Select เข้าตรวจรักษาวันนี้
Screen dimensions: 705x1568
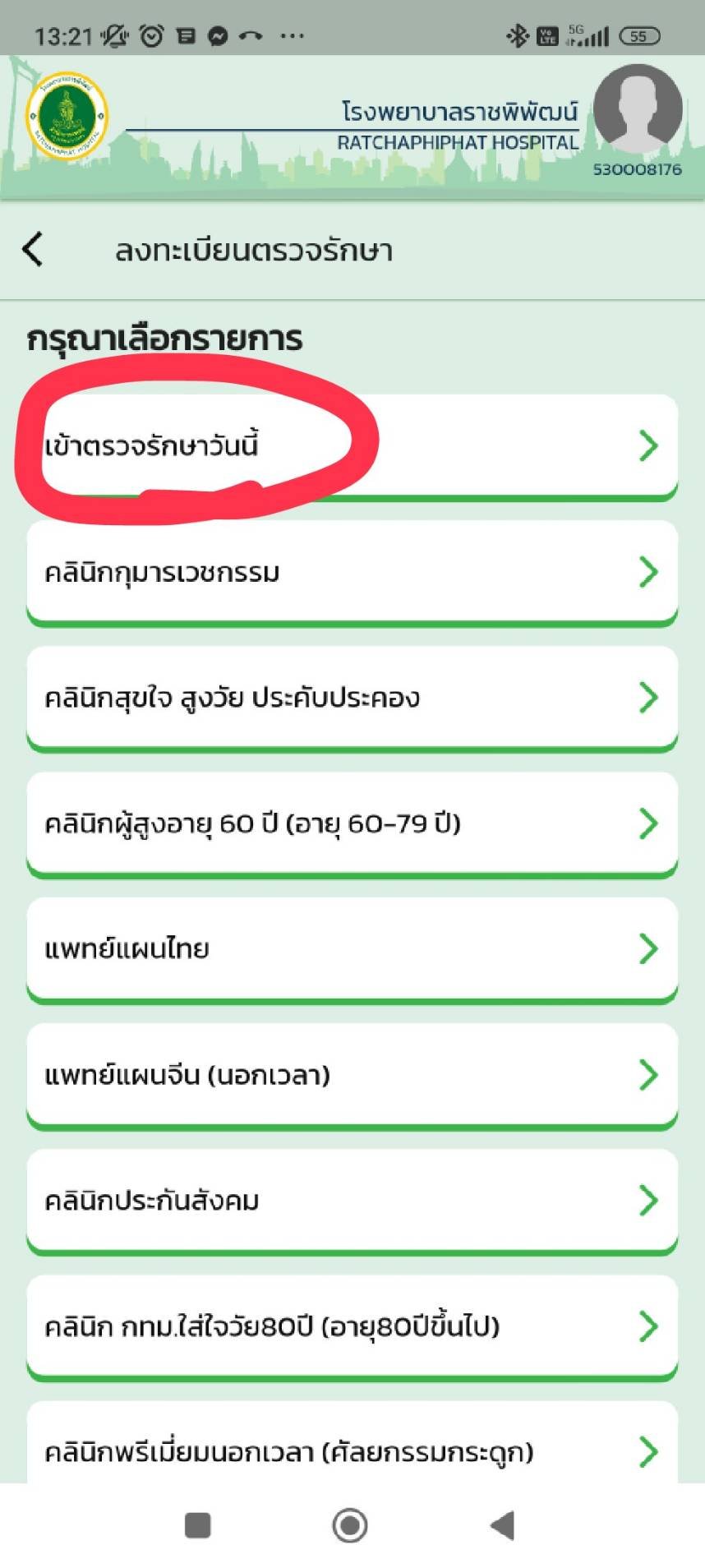point(352,445)
